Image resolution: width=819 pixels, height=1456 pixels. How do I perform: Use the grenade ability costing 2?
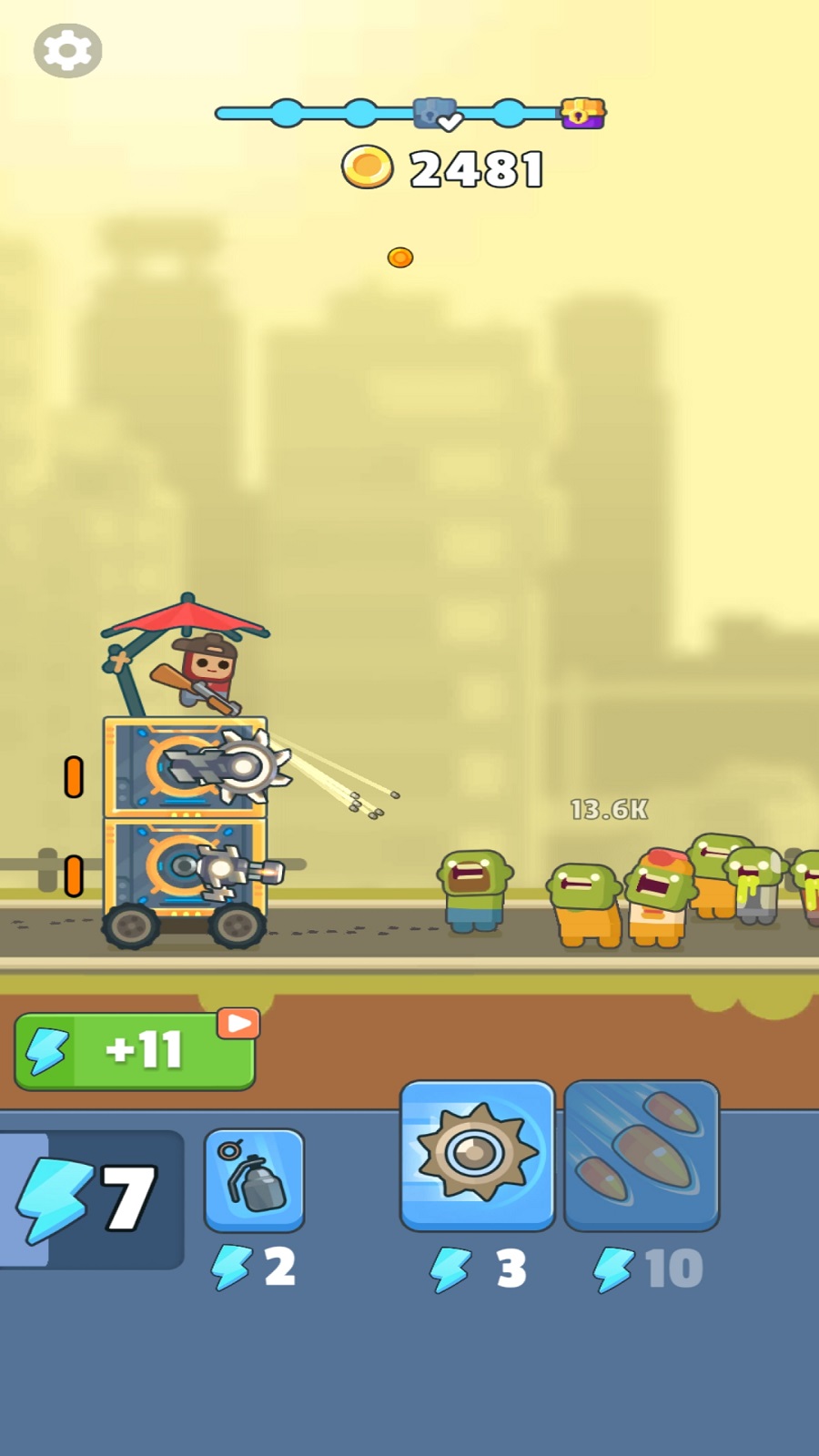pyautogui.click(x=254, y=1180)
